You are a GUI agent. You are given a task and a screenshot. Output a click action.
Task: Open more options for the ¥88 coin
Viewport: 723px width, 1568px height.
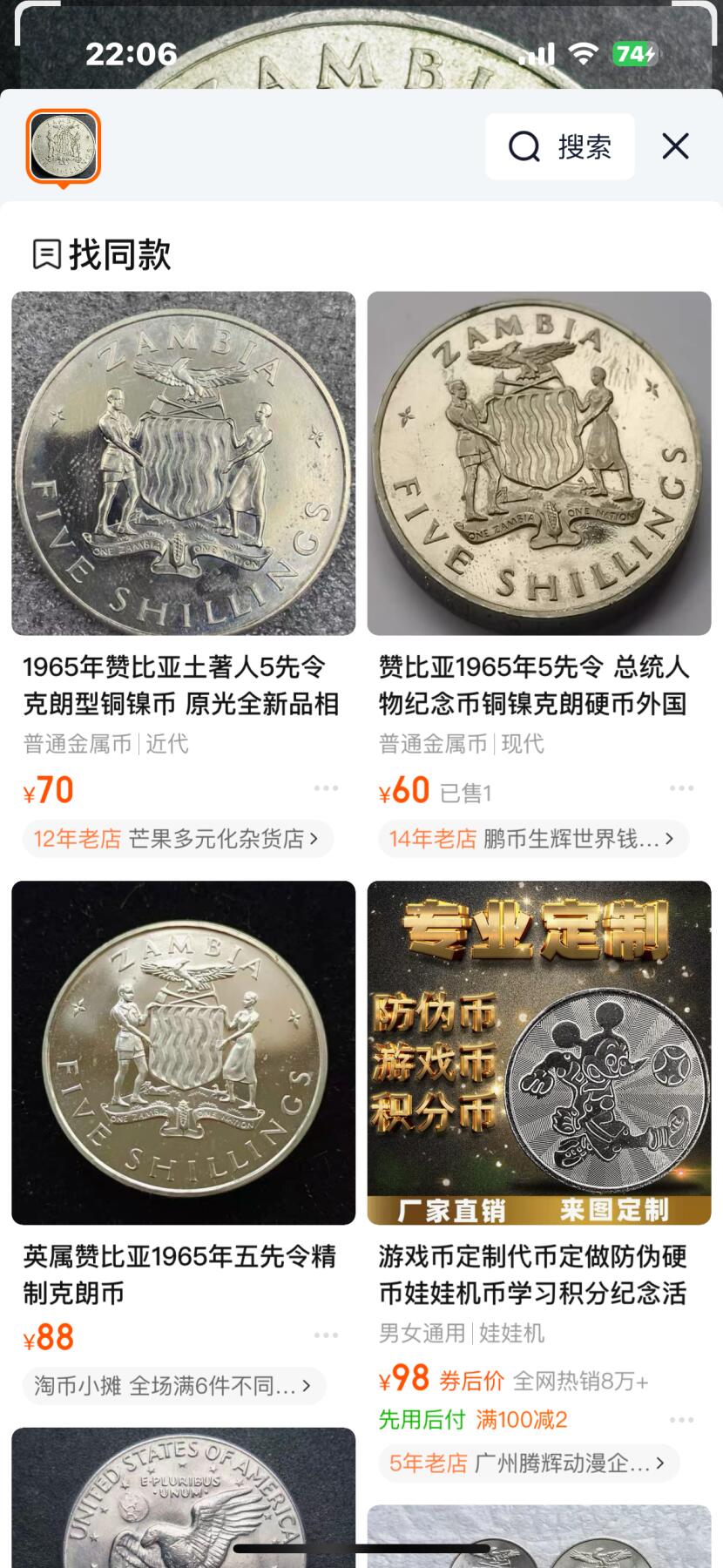coord(326,1335)
